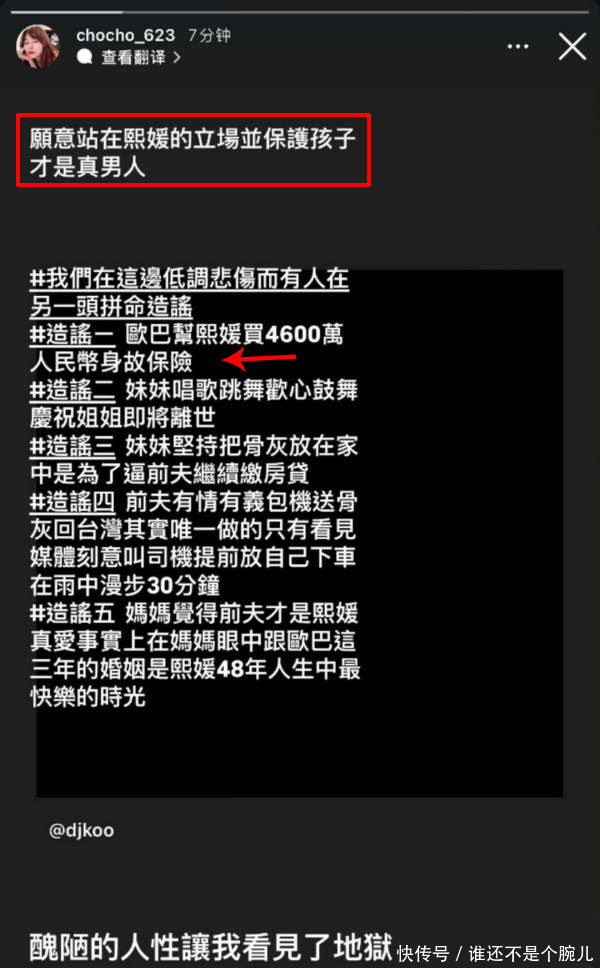This screenshot has height=968, width=600.
Task: Close the story with the X
Action: (x=572, y=46)
